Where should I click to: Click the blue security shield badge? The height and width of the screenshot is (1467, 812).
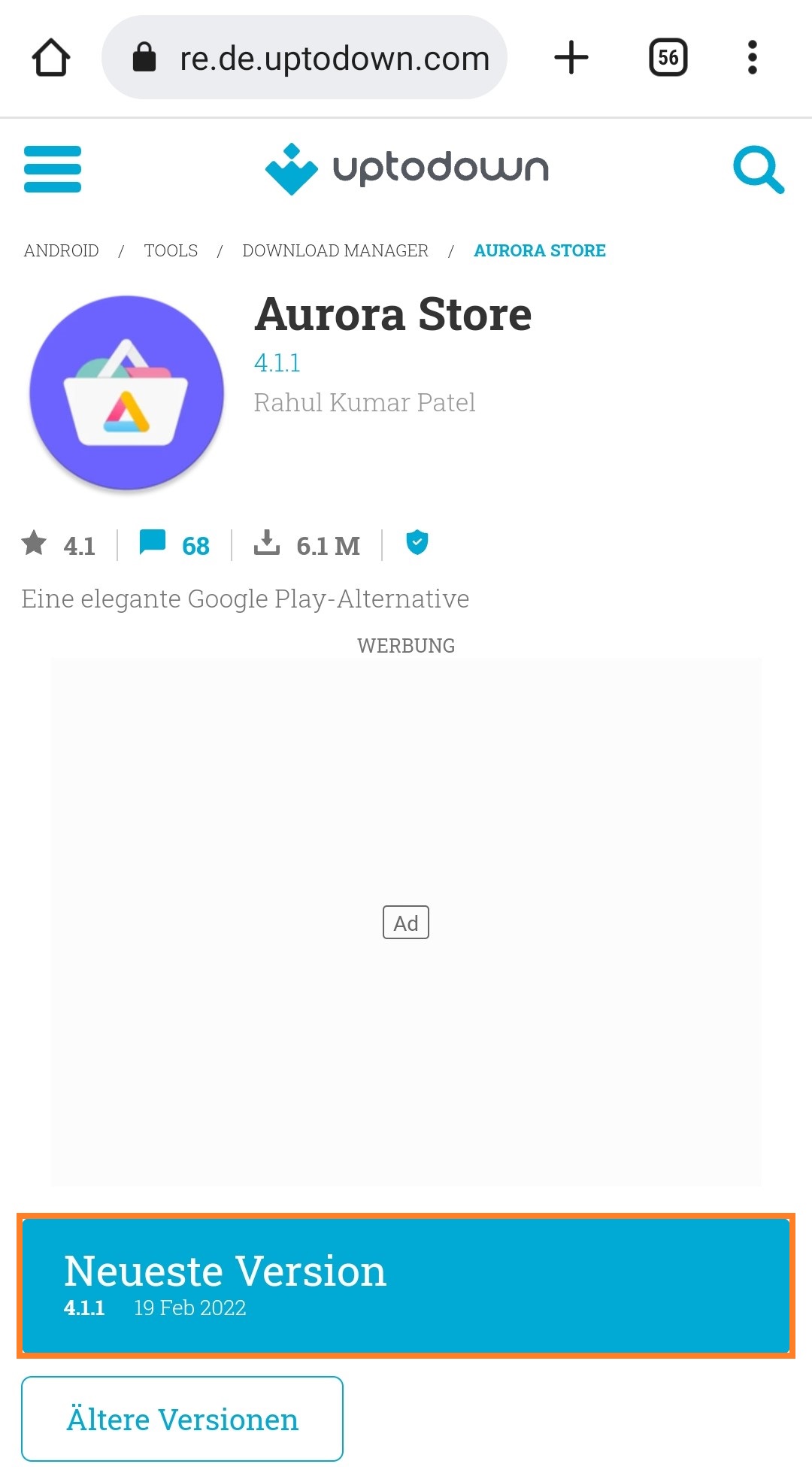click(x=416, y=543)
